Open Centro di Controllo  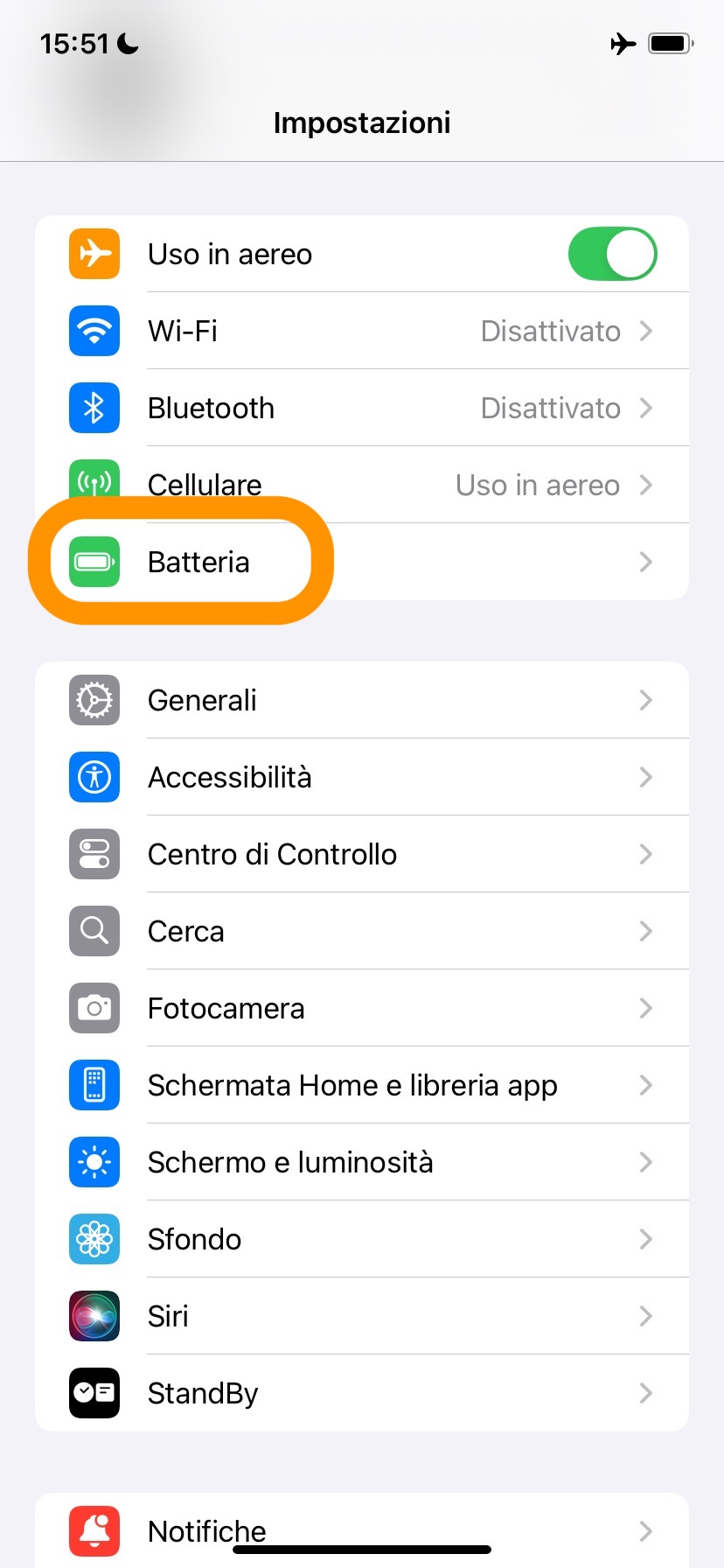pos(362,854)
